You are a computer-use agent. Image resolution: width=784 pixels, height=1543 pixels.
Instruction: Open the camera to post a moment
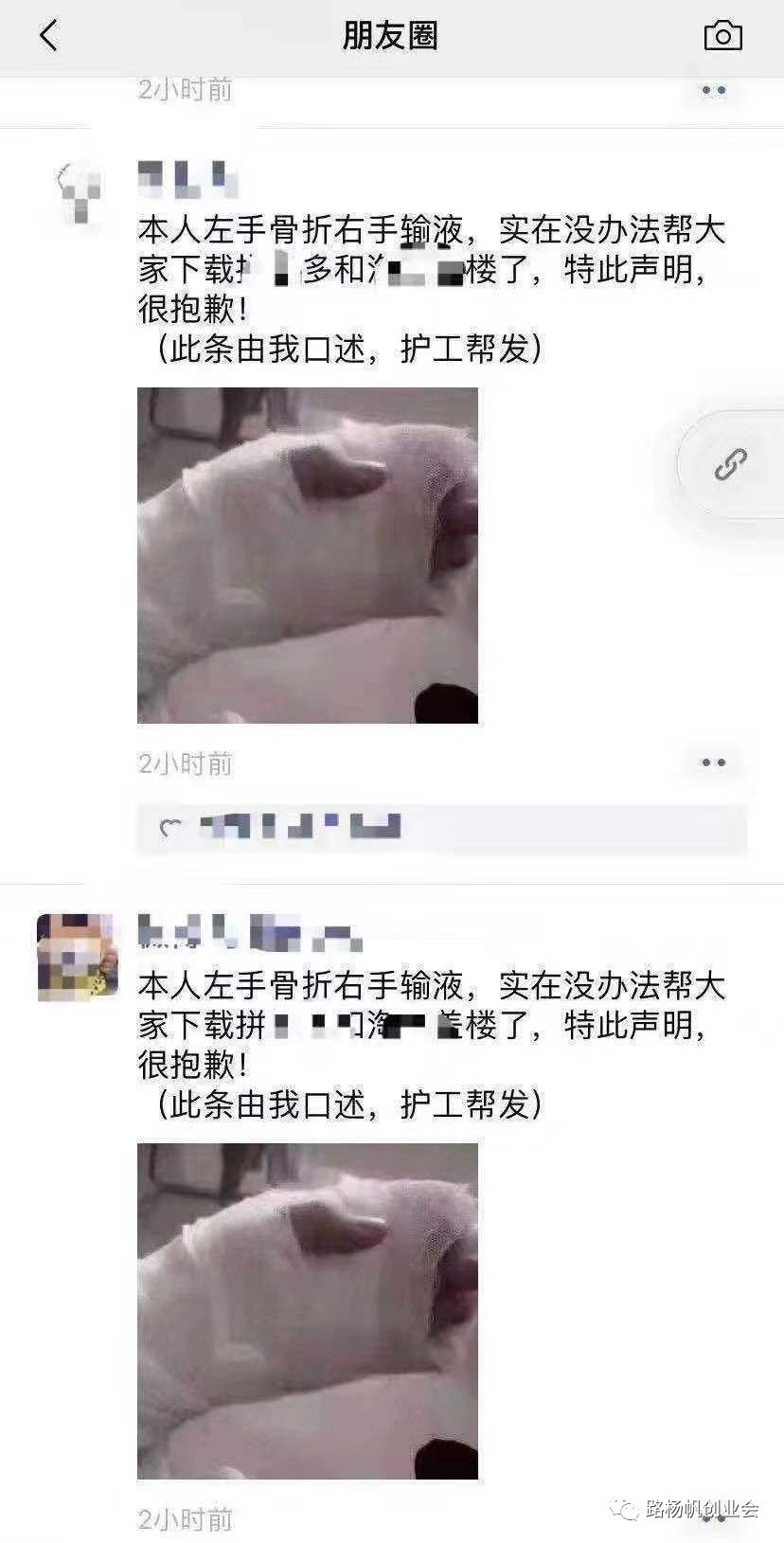point(722,36)
